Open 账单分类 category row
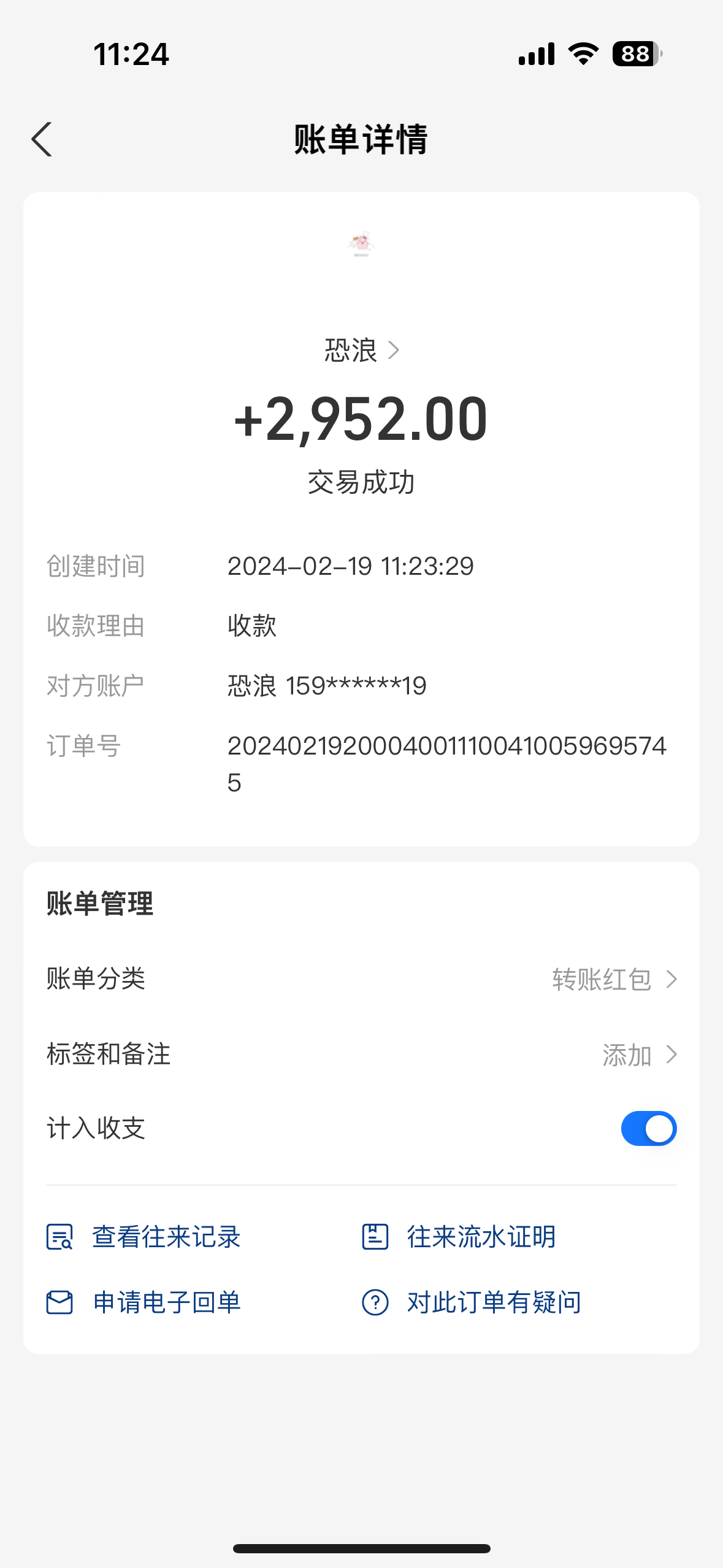 click(x=361, y=979)
